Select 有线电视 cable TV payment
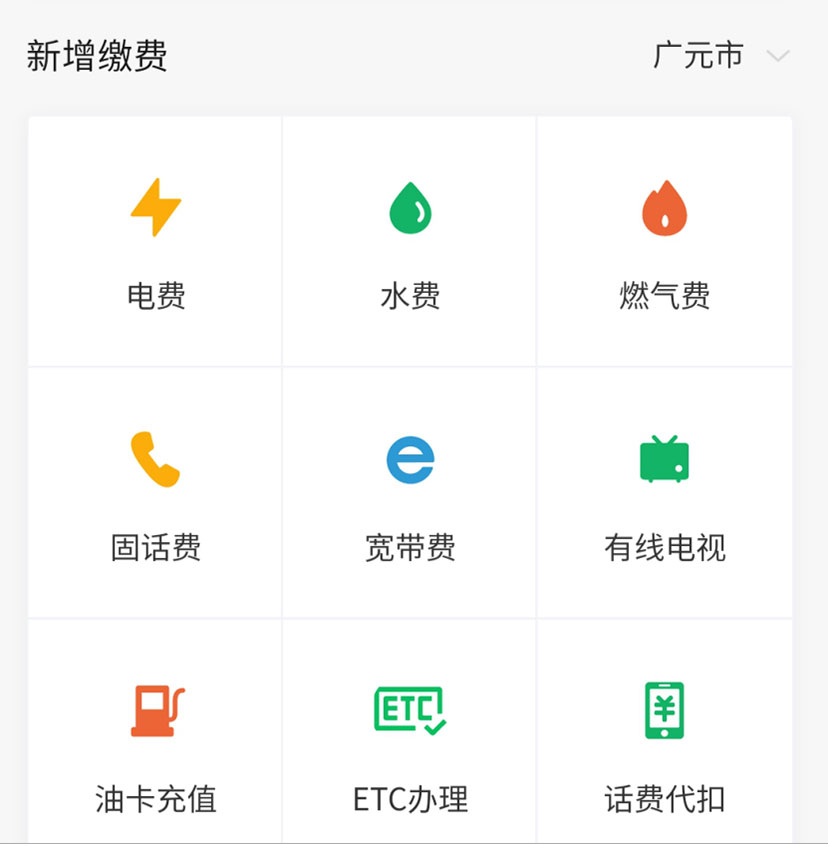Image resolution: width=828 pixels, height=844 pixels. [x=665, y=493]
